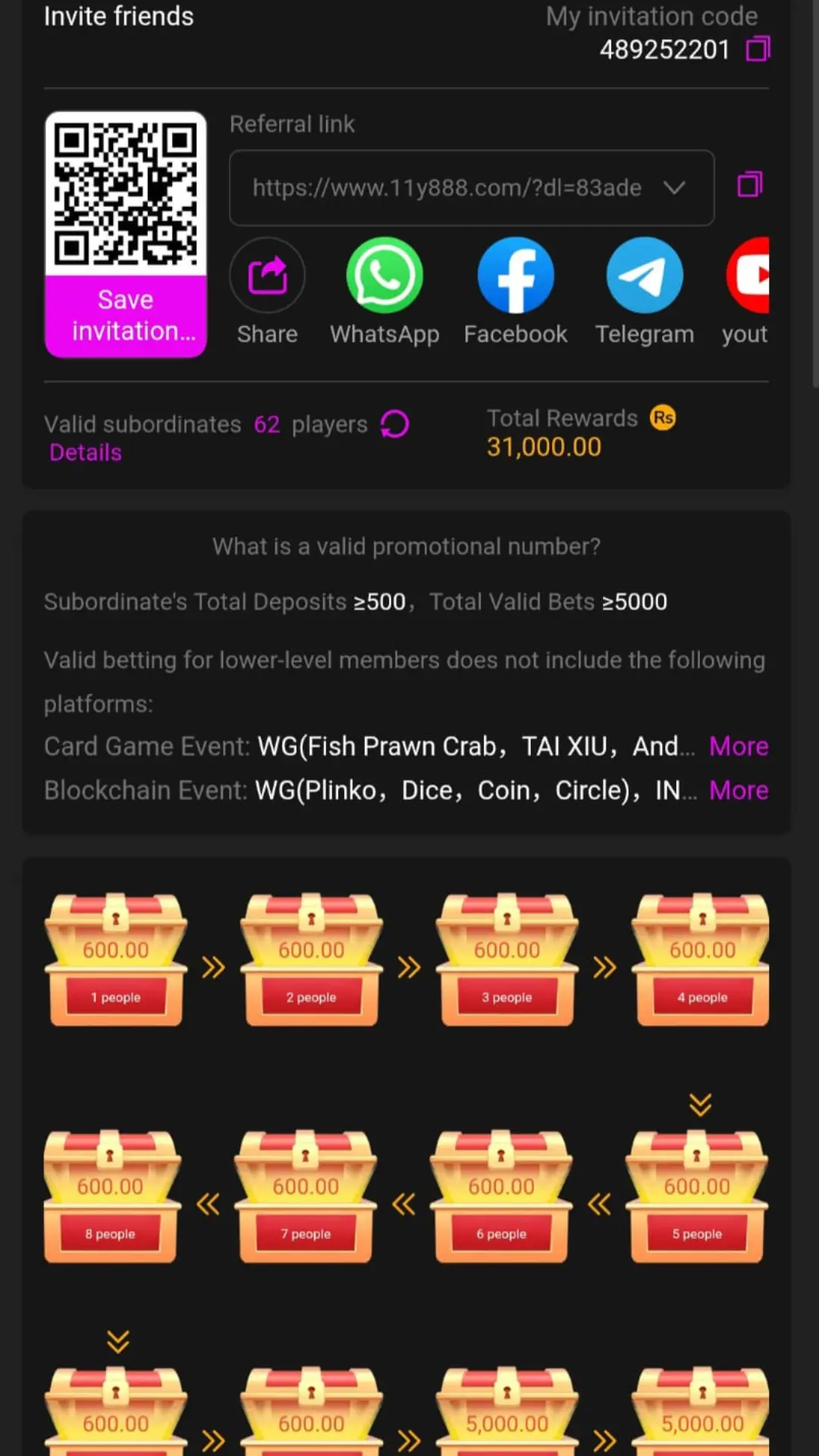Share referral link via WhatsApp
Screen dimensions: 819x1456
click(x=384, y=275)
